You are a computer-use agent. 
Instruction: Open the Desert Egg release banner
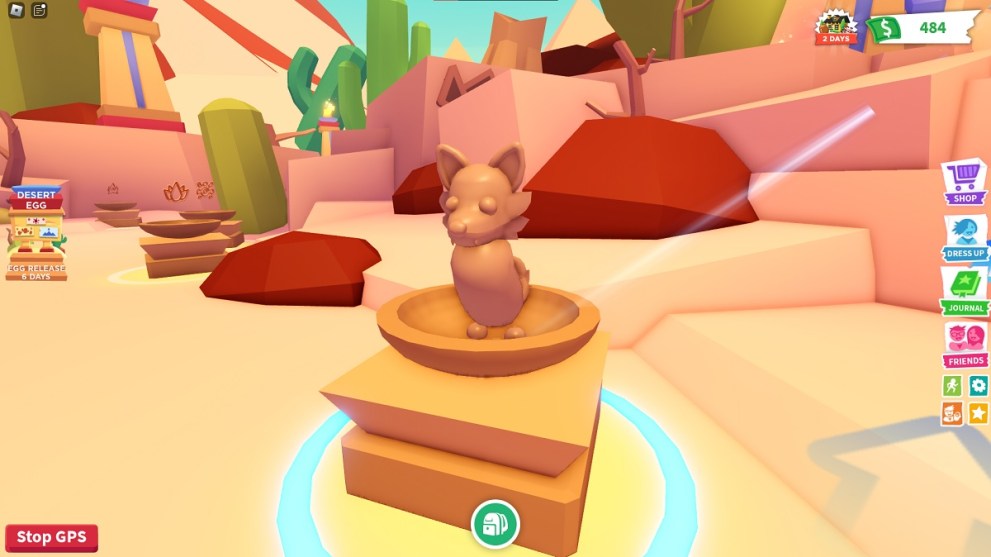36,233
